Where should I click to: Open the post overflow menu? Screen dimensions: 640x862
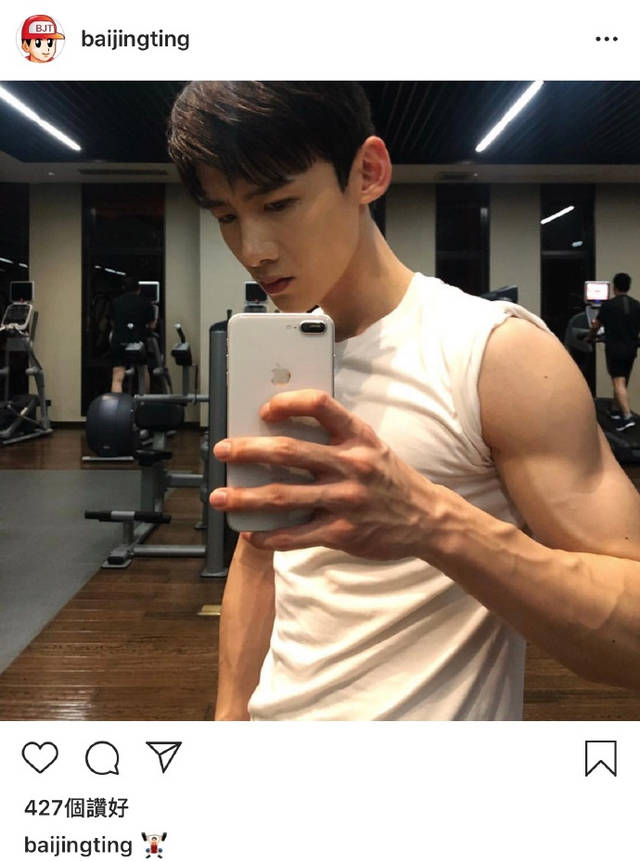point(606,39)
